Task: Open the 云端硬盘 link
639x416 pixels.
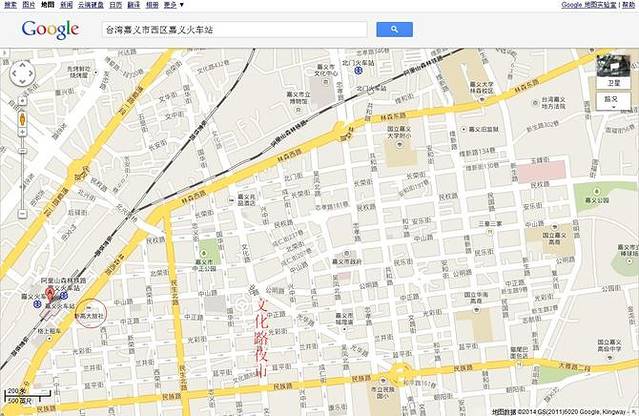Action: coord(90,5)
